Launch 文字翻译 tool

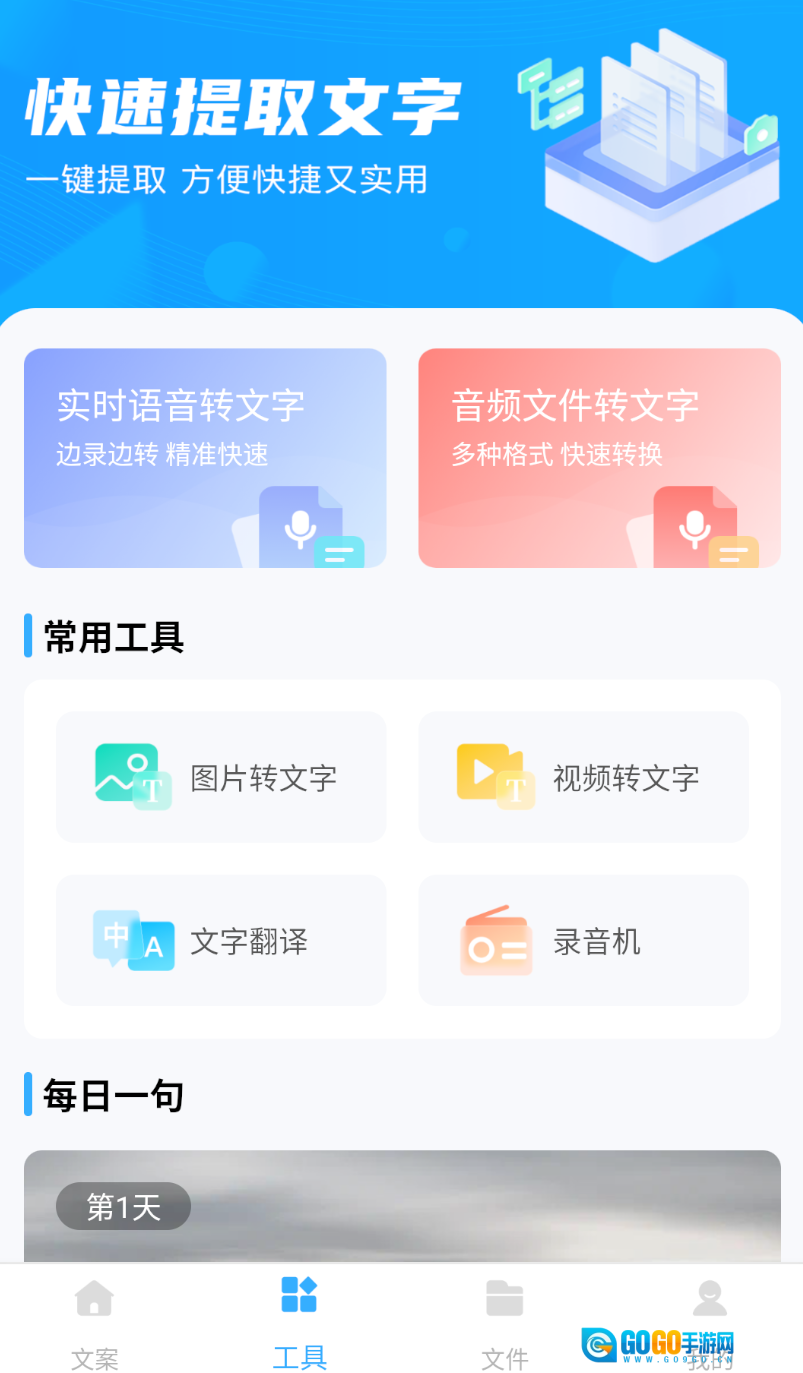(221, 940)
